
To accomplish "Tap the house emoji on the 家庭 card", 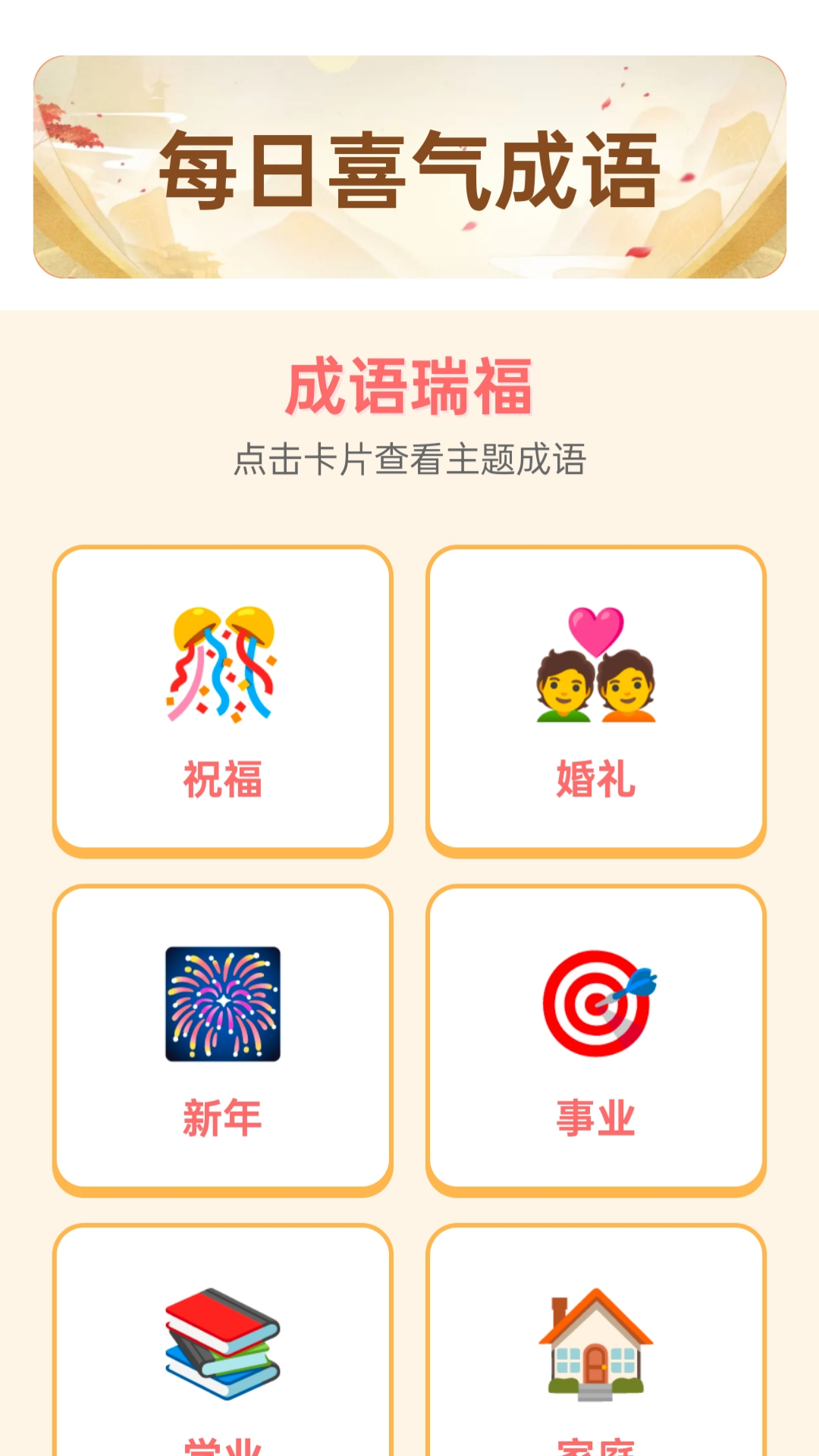I will click(598, 1336).
